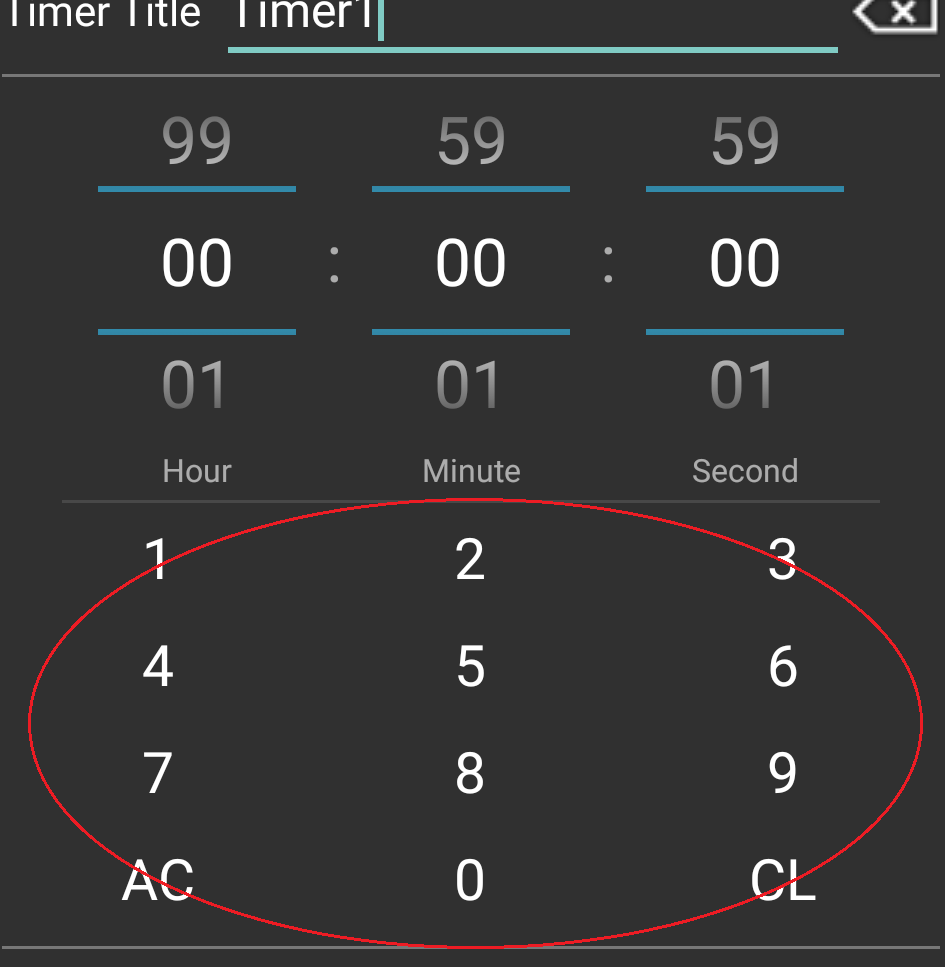The height and width of the screenshot is (967, 945).
Task: Pick second value 01 in picker
Action: [745, 386]
